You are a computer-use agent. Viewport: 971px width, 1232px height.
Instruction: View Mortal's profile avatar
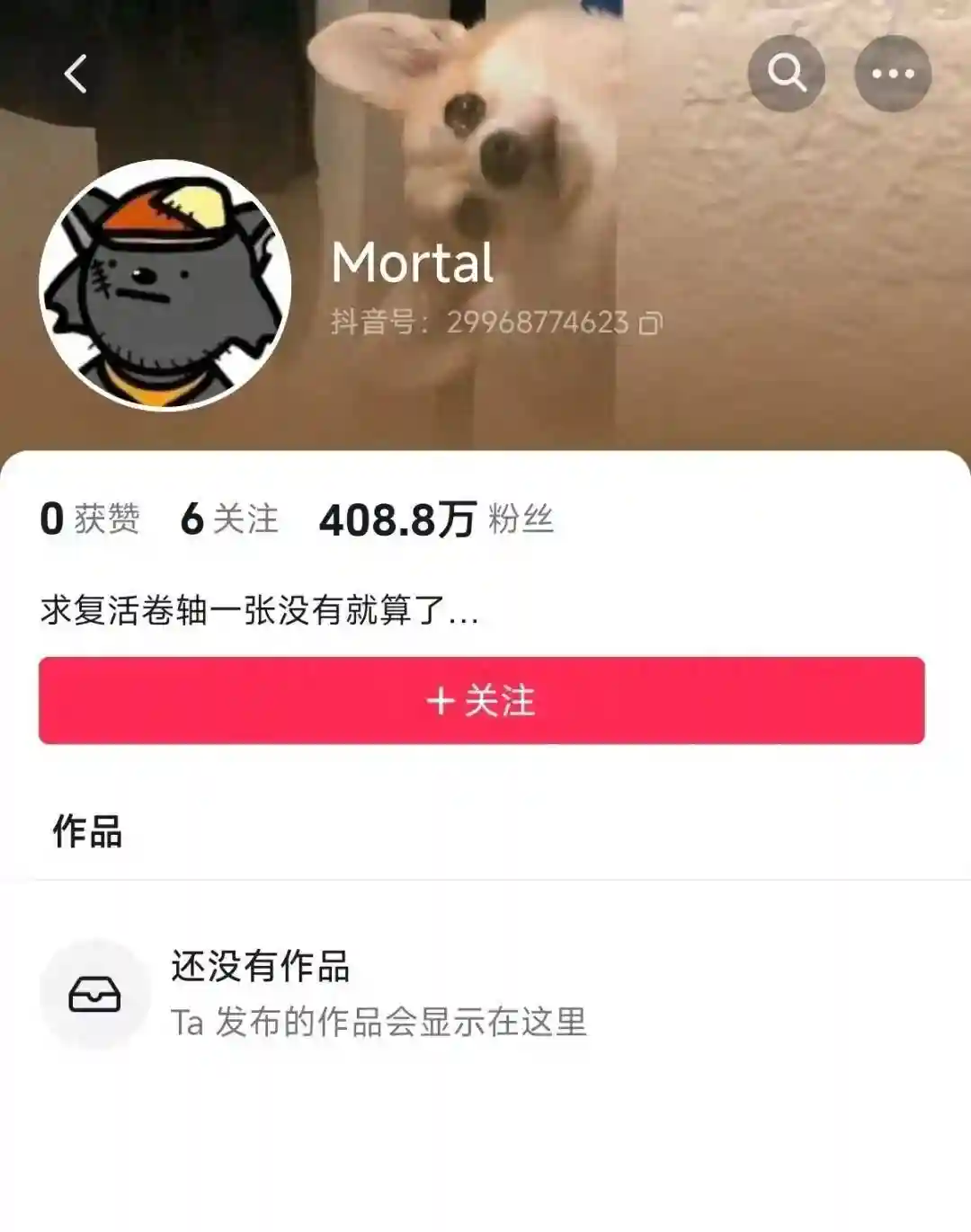coord(165,285)
